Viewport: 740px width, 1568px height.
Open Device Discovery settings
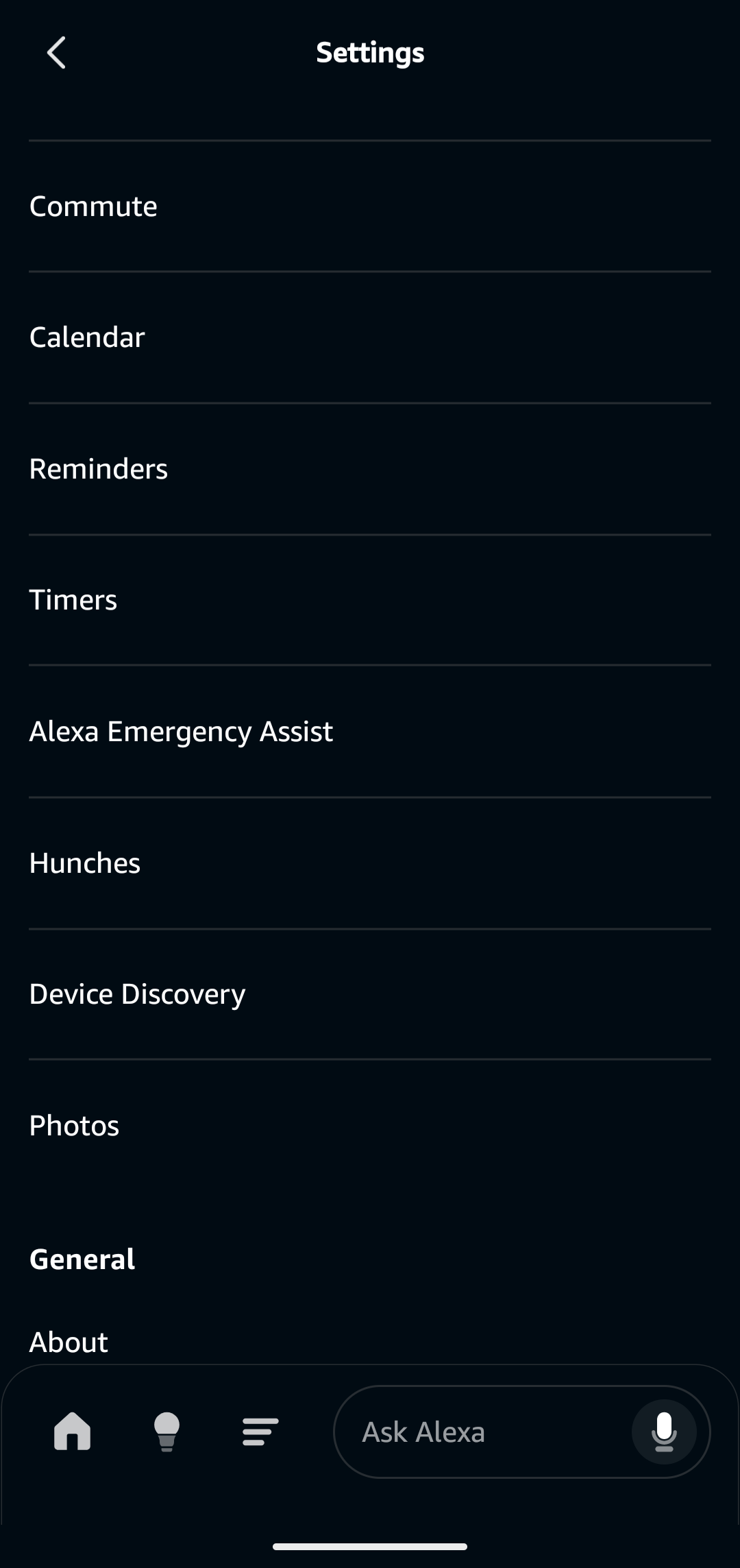(370, 994)
